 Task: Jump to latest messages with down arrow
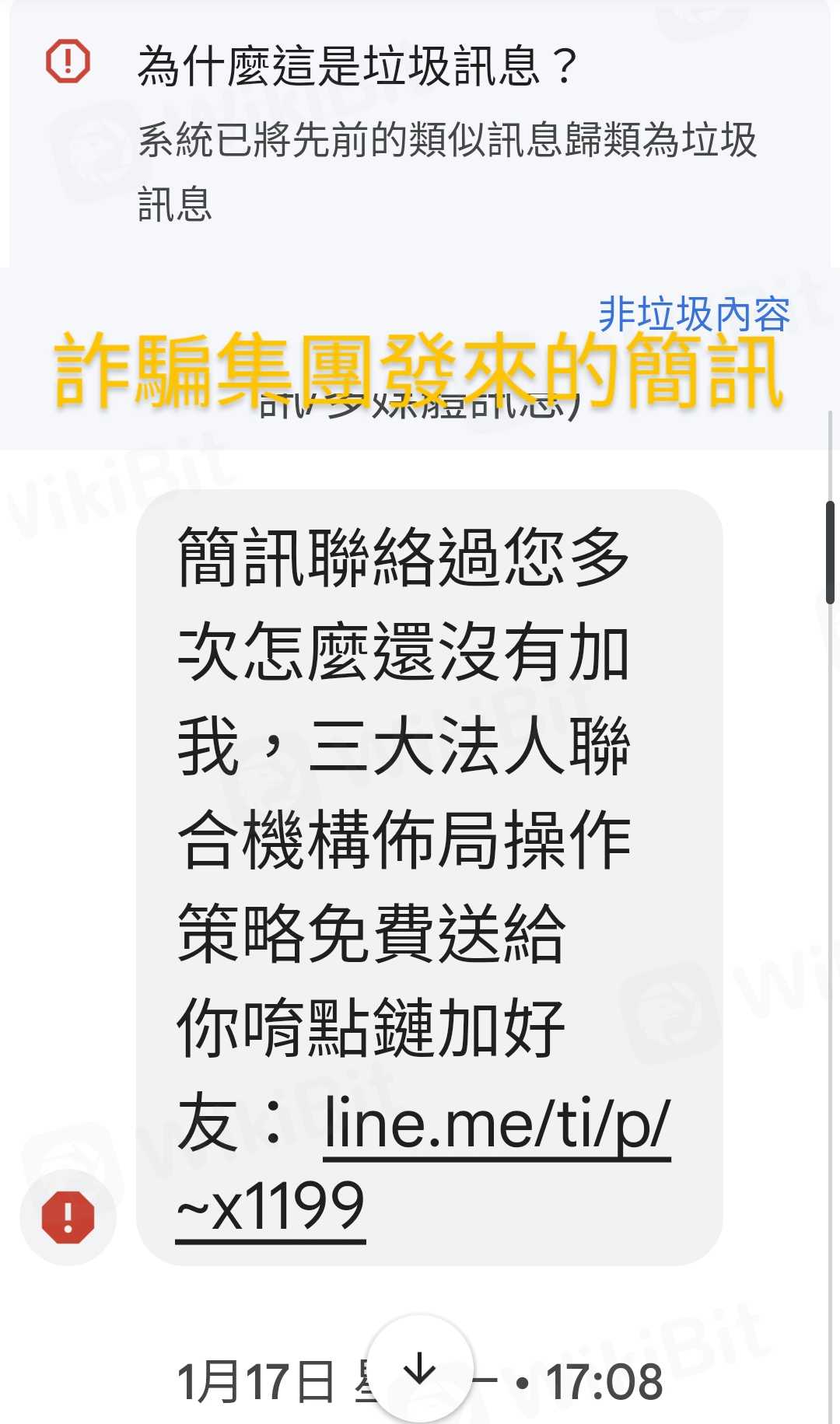coord(420,1369)
